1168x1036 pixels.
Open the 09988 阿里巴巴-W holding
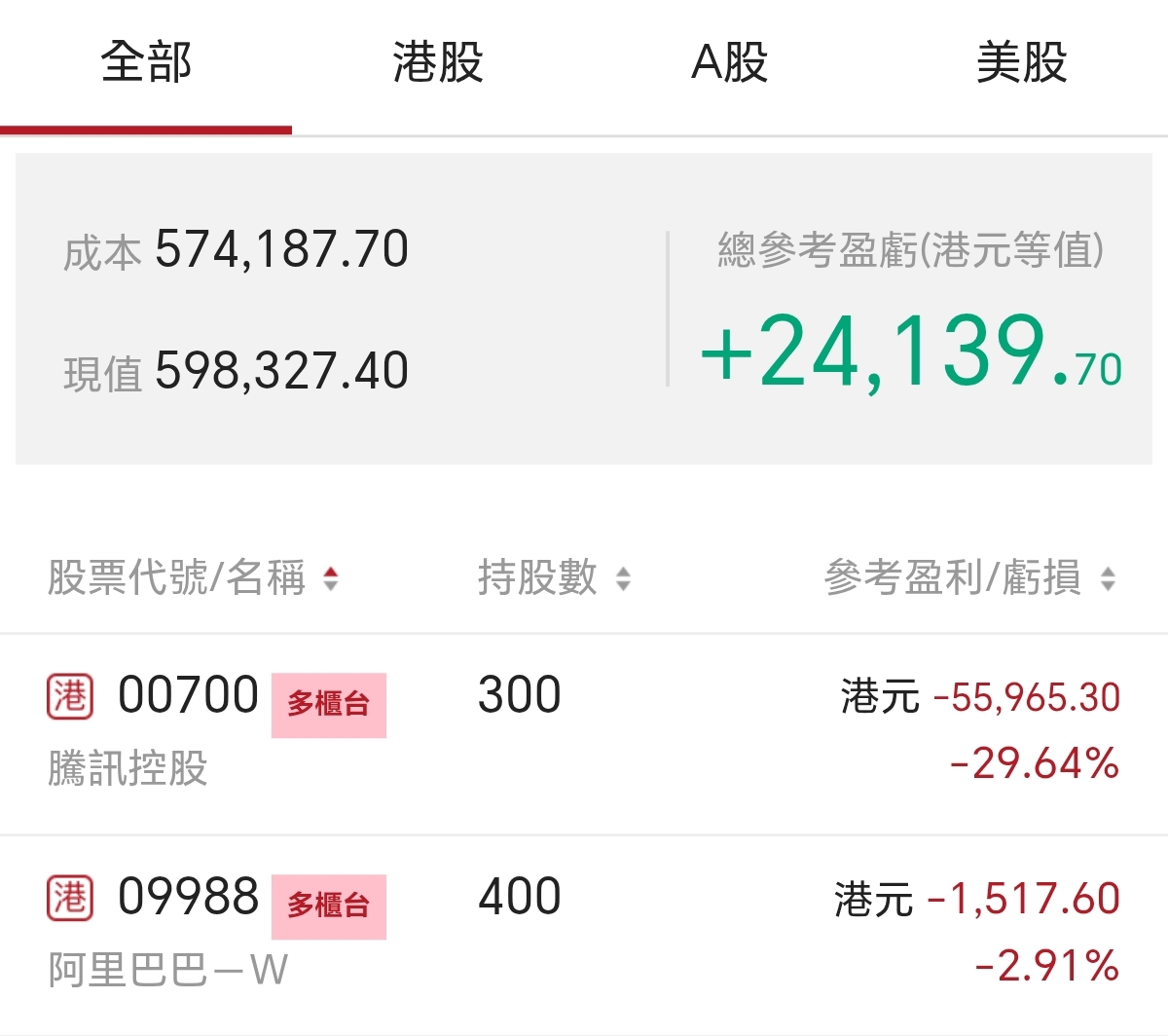(584, 935)
